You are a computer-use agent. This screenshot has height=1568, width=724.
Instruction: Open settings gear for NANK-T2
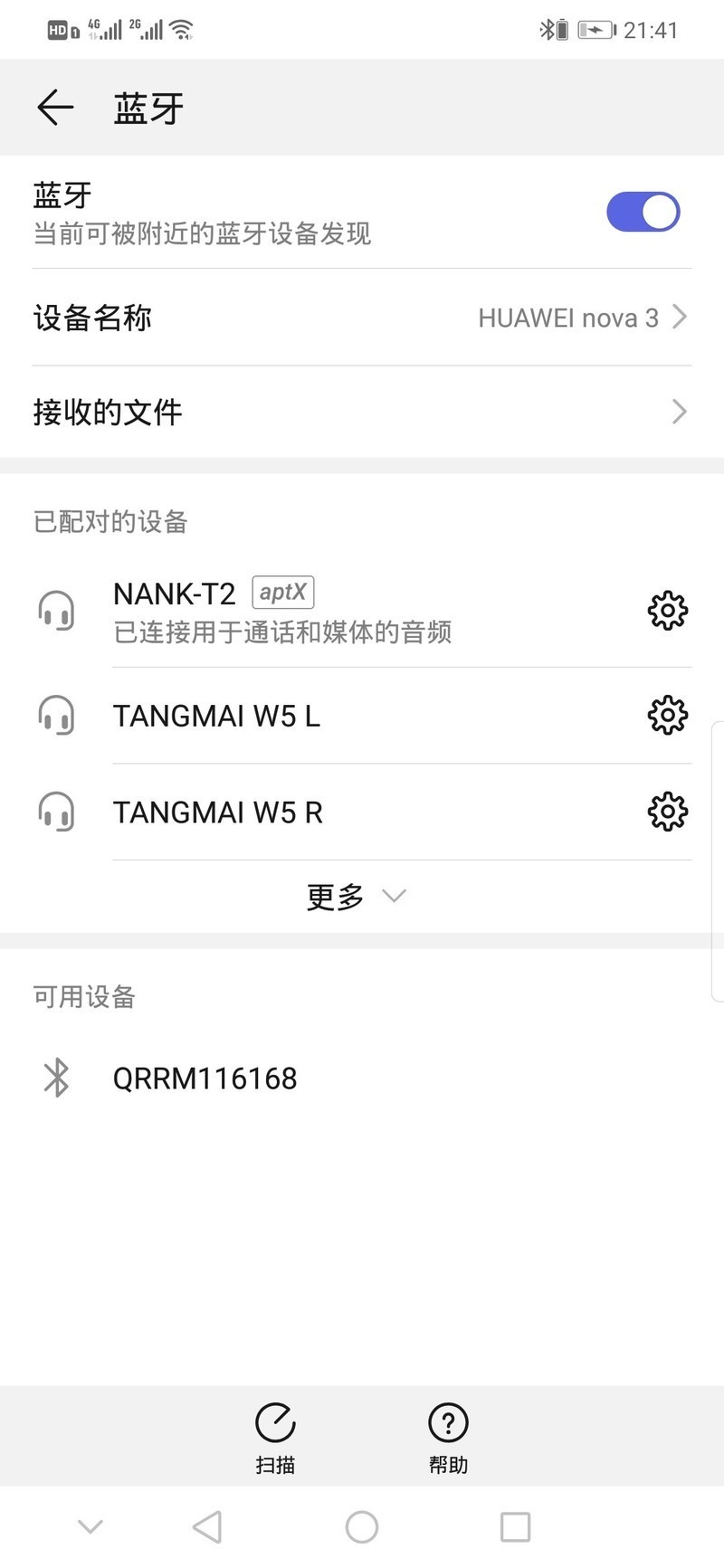(668, 612)
